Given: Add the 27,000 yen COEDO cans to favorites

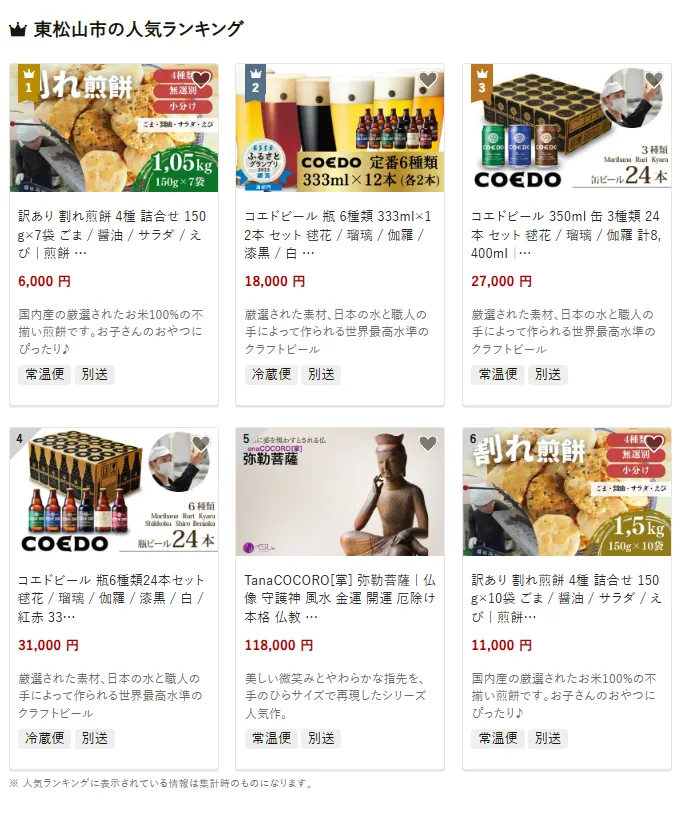Looking at the screenshot, I should click(x=654, y=80).
